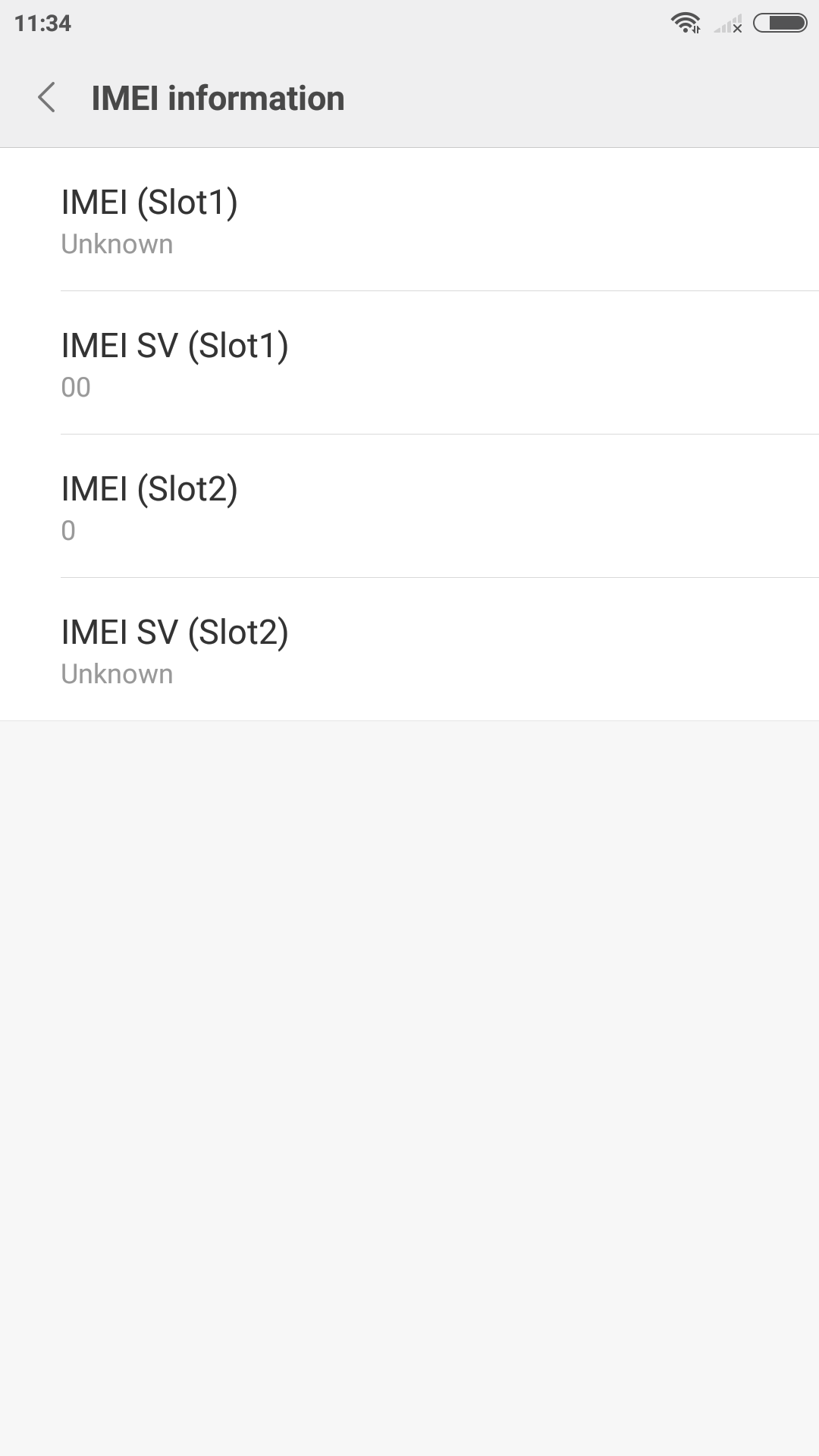Image resolution: width=819 pixels, height=1456 pixels.
Task: Go back from IMEI information
Action: (x=47, y=98)
